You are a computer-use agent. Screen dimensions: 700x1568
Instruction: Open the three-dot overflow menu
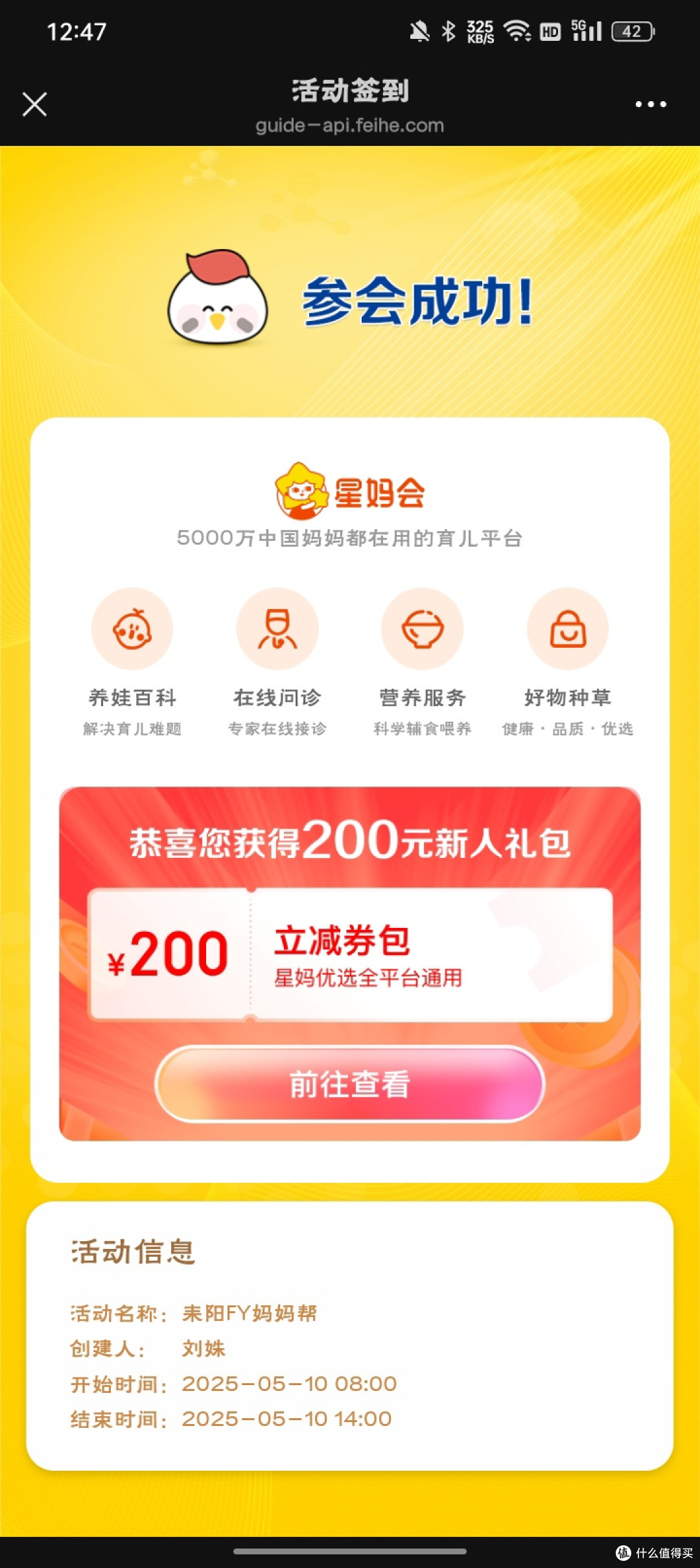[x=650, y=104]
